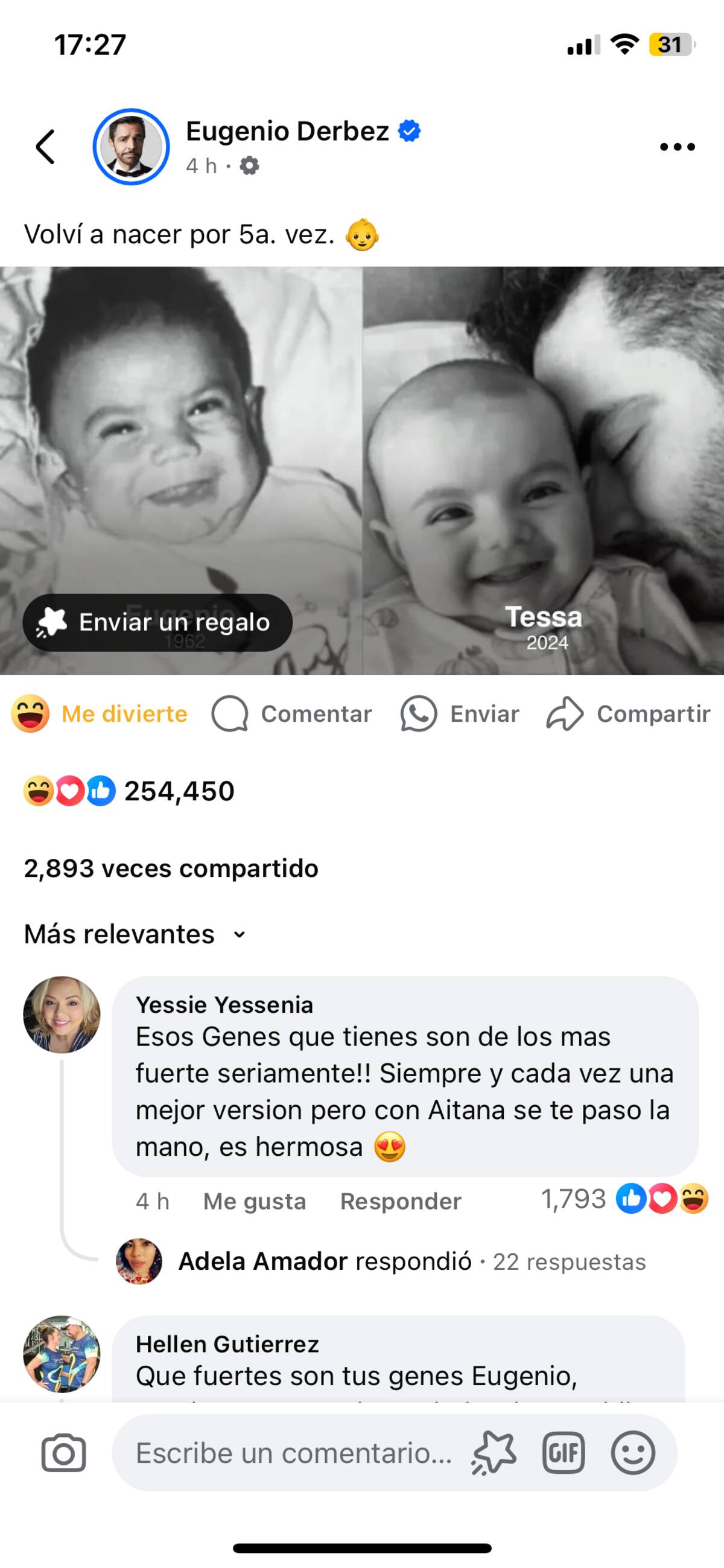Open Más relevantes comment sorting dropdown
Viewport: 724px width, 1568px height.
[135, 934]
